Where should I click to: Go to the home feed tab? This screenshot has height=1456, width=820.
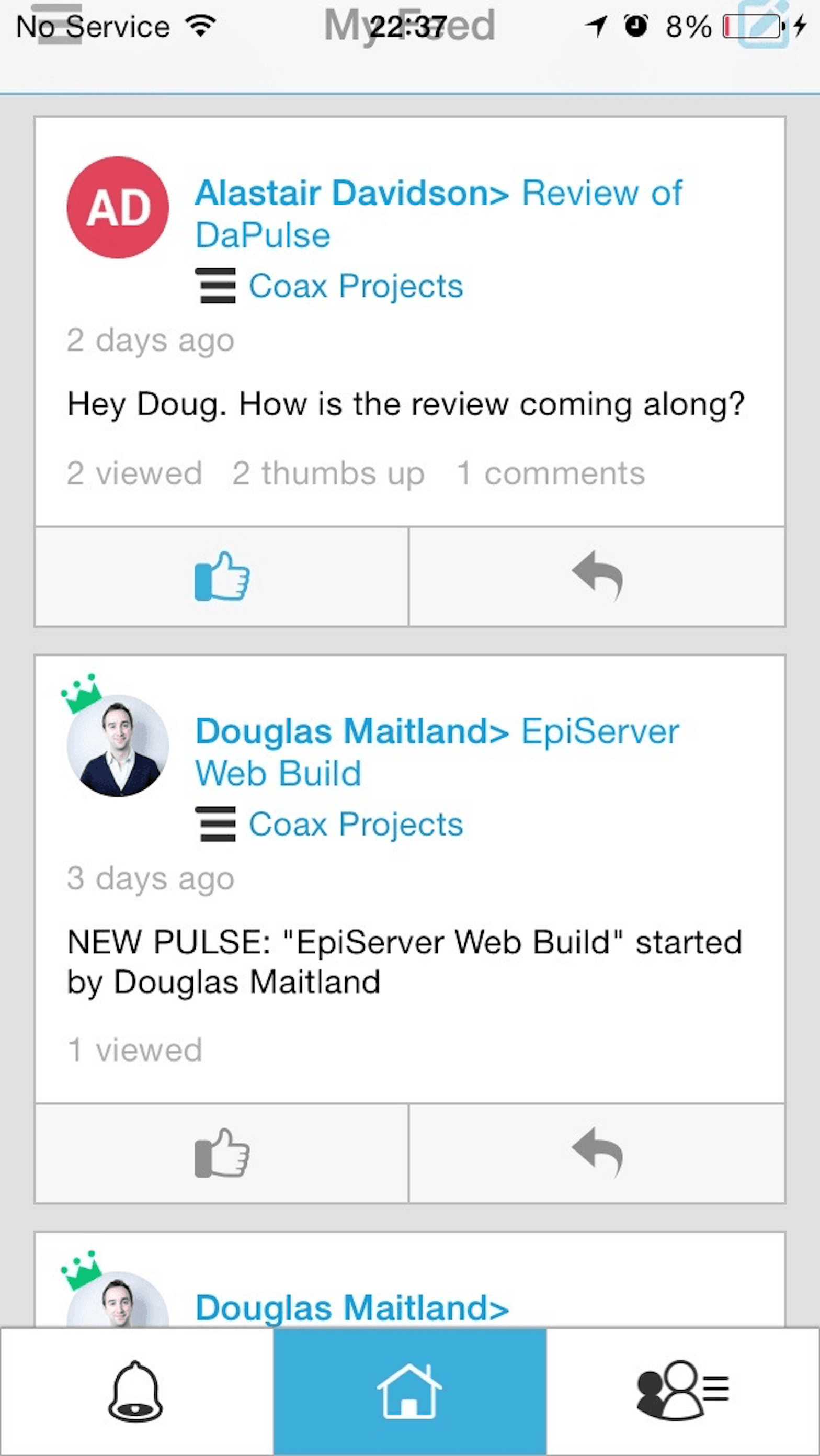tap(409, 1392)
